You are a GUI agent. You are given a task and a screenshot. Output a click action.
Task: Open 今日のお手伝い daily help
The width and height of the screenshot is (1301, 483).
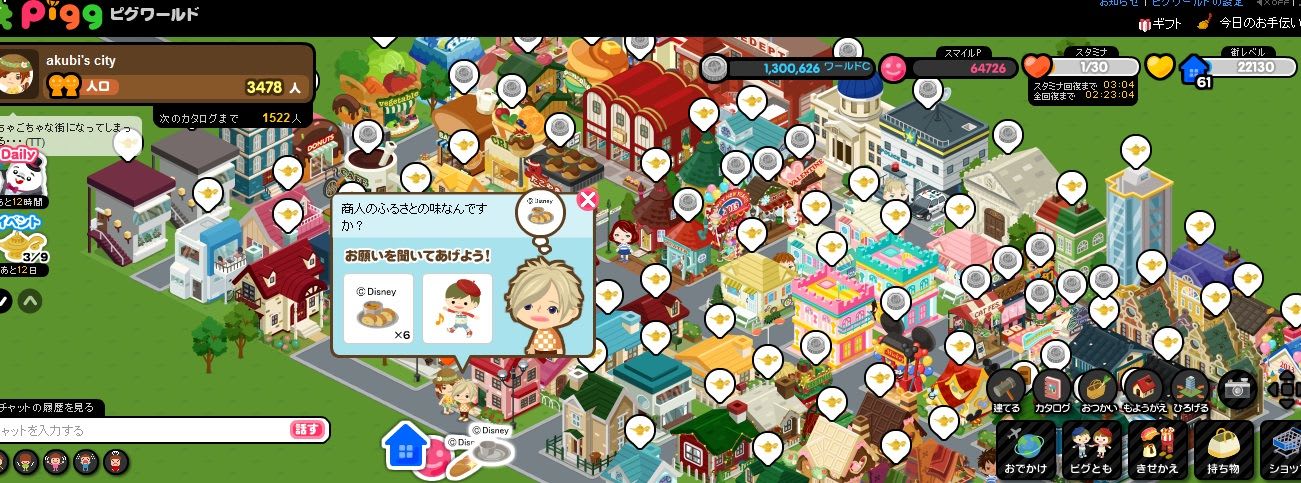pos(1250,23)
